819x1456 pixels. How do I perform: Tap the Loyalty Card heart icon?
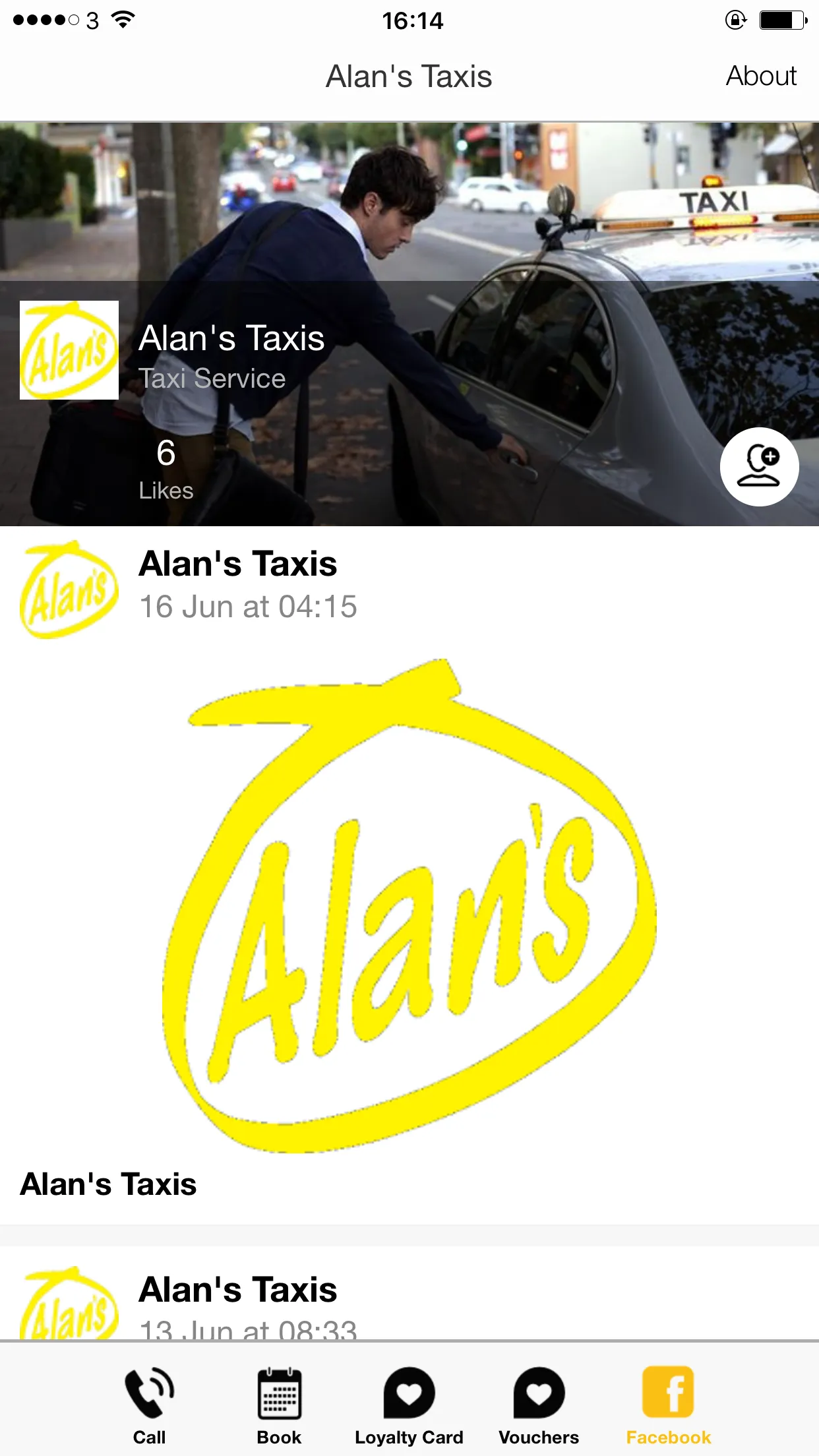(x=408, y=1388)
